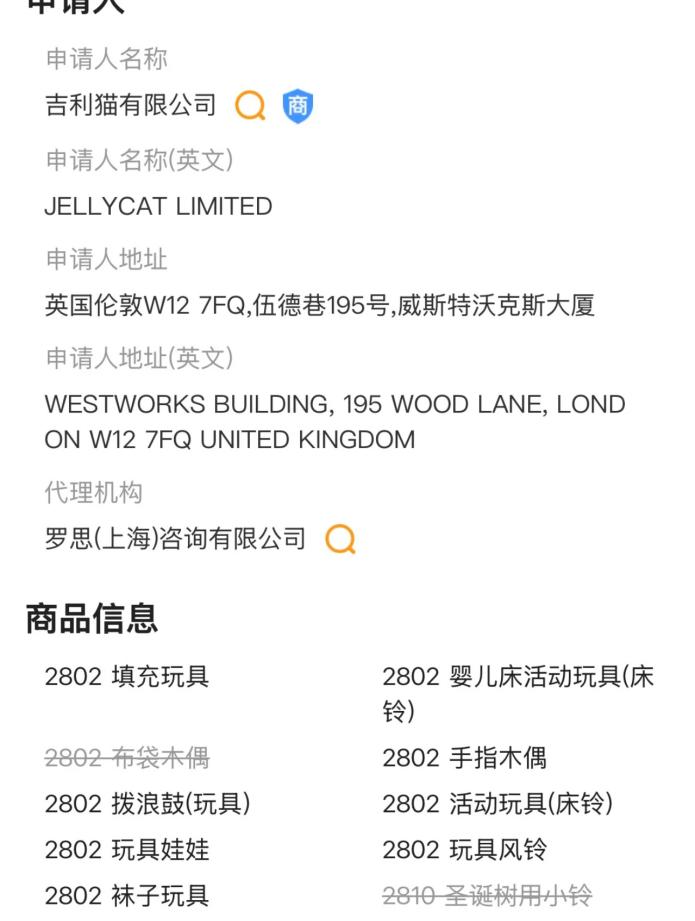Open the blue 商 badge beside 吉利猫有限公司
The image size is (695, 921).
(297, 105)
